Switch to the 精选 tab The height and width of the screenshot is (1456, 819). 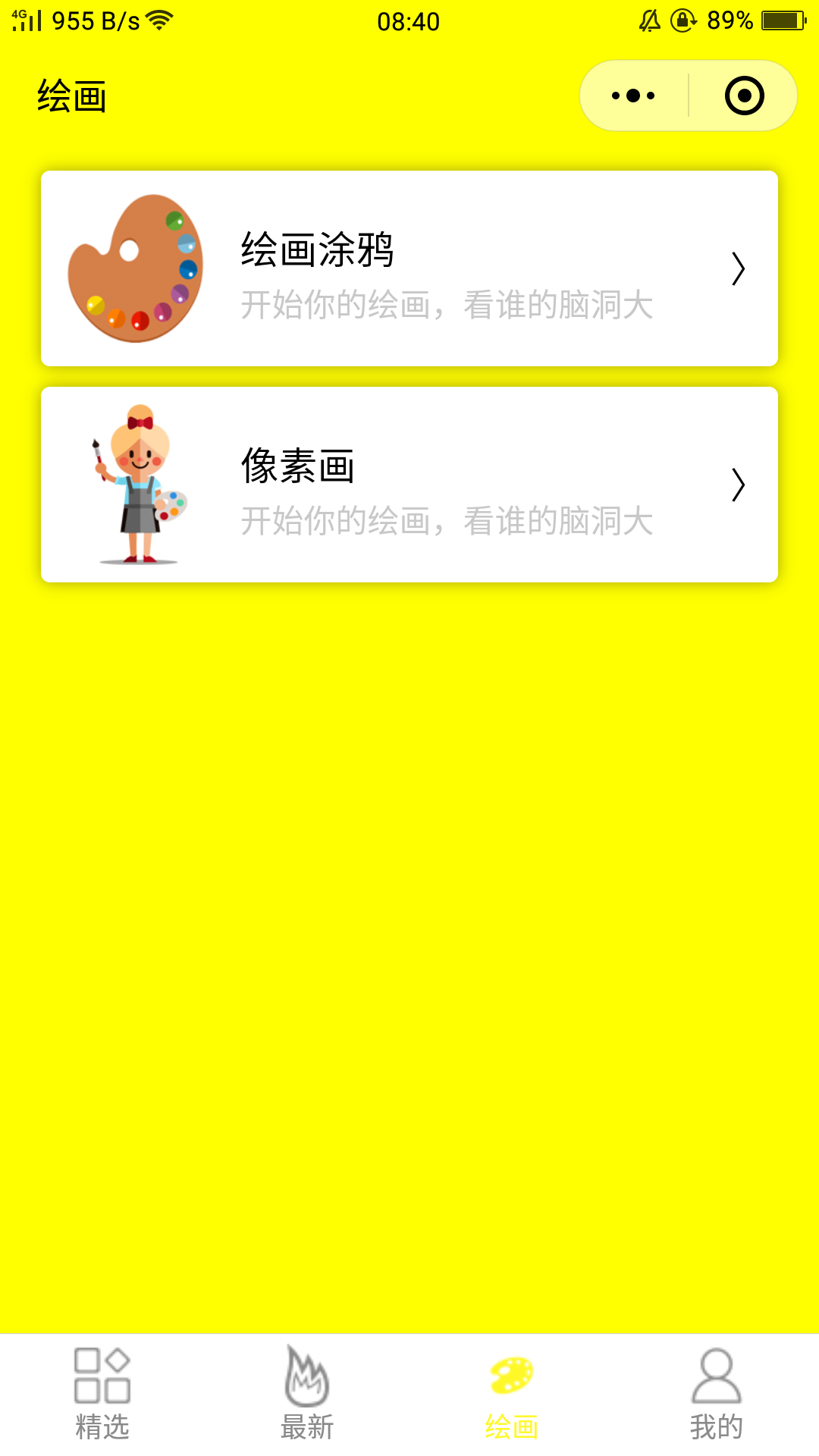point(102,1394)
